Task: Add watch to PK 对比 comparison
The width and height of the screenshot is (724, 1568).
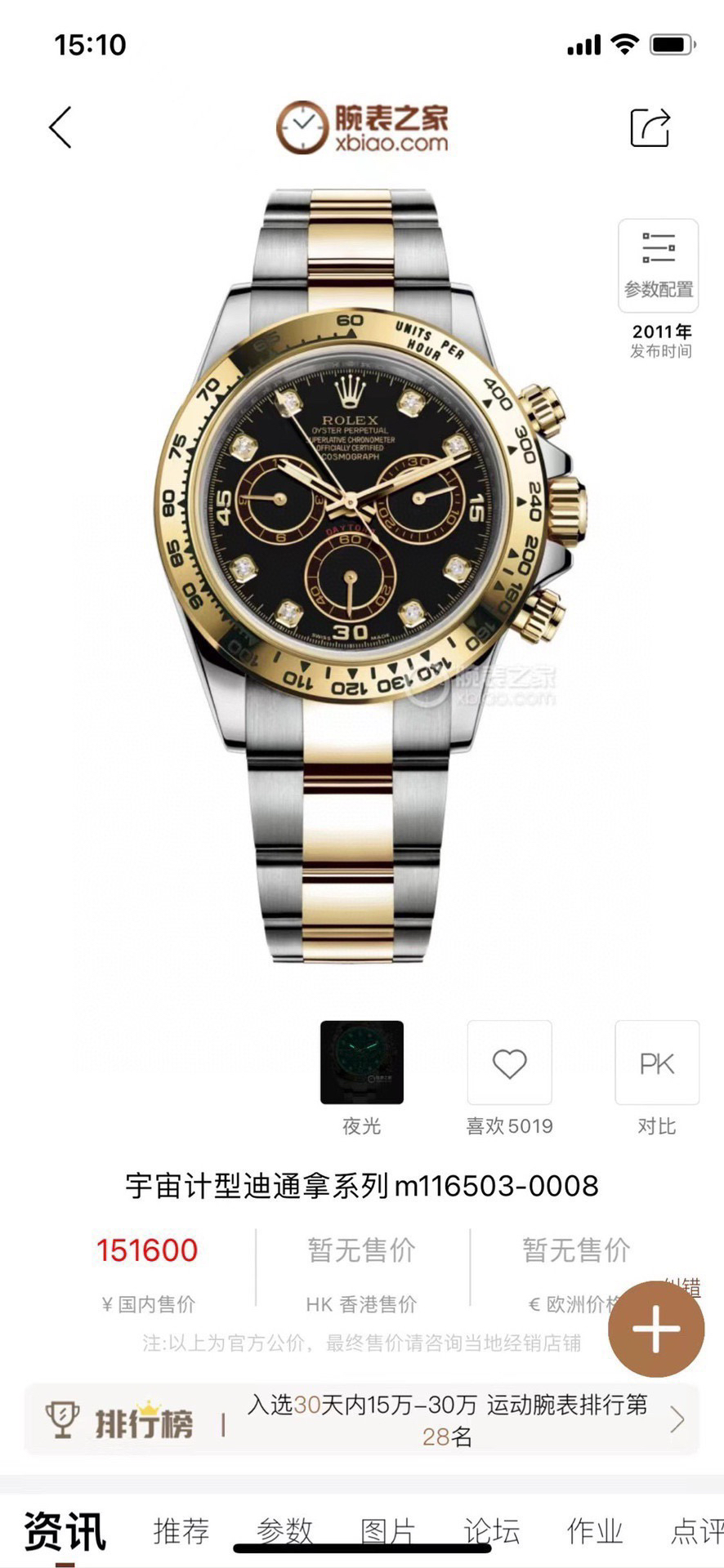Action: pos(656,1063)
